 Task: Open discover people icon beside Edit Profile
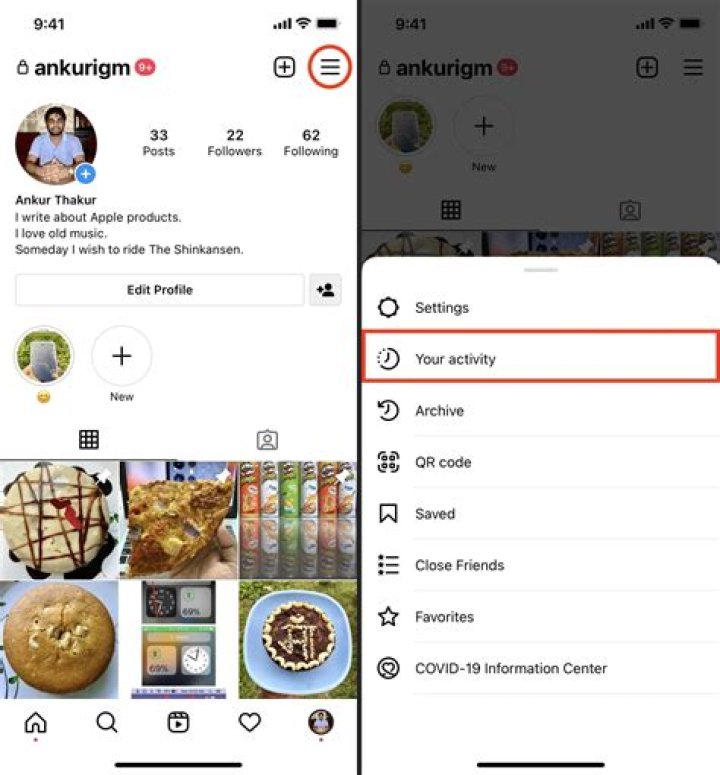pyautogui.click(x=325, y=290)
